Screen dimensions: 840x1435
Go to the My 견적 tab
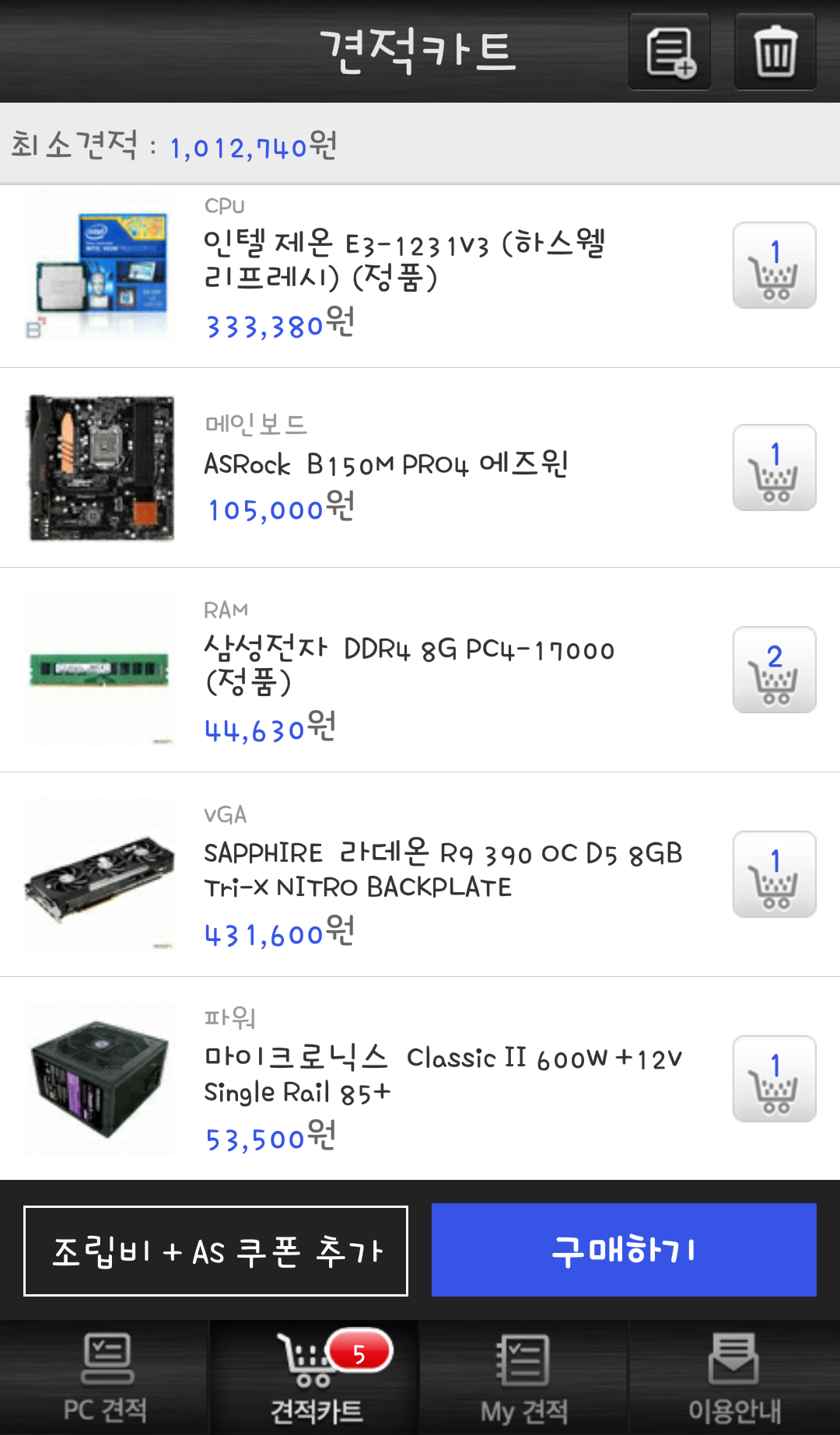click(523, 1377)
